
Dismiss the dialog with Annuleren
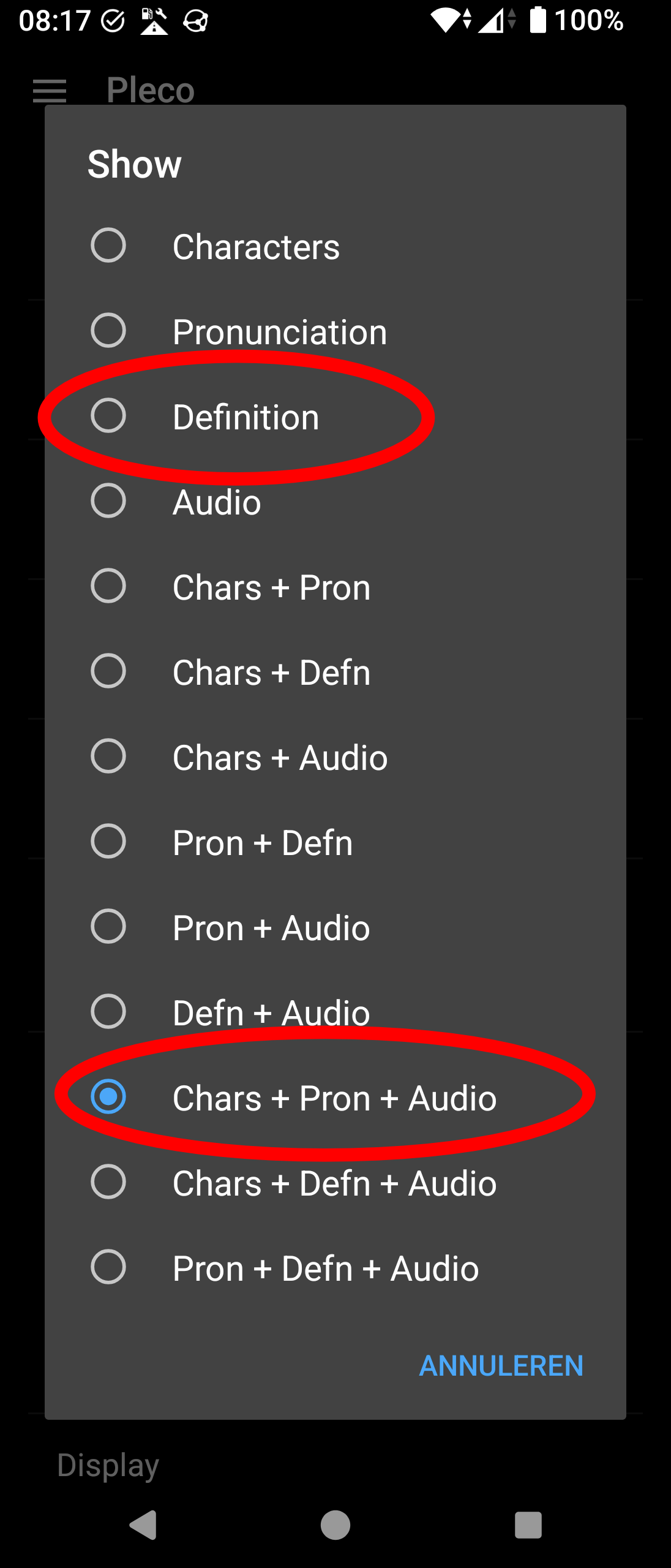coord(501,1365)
